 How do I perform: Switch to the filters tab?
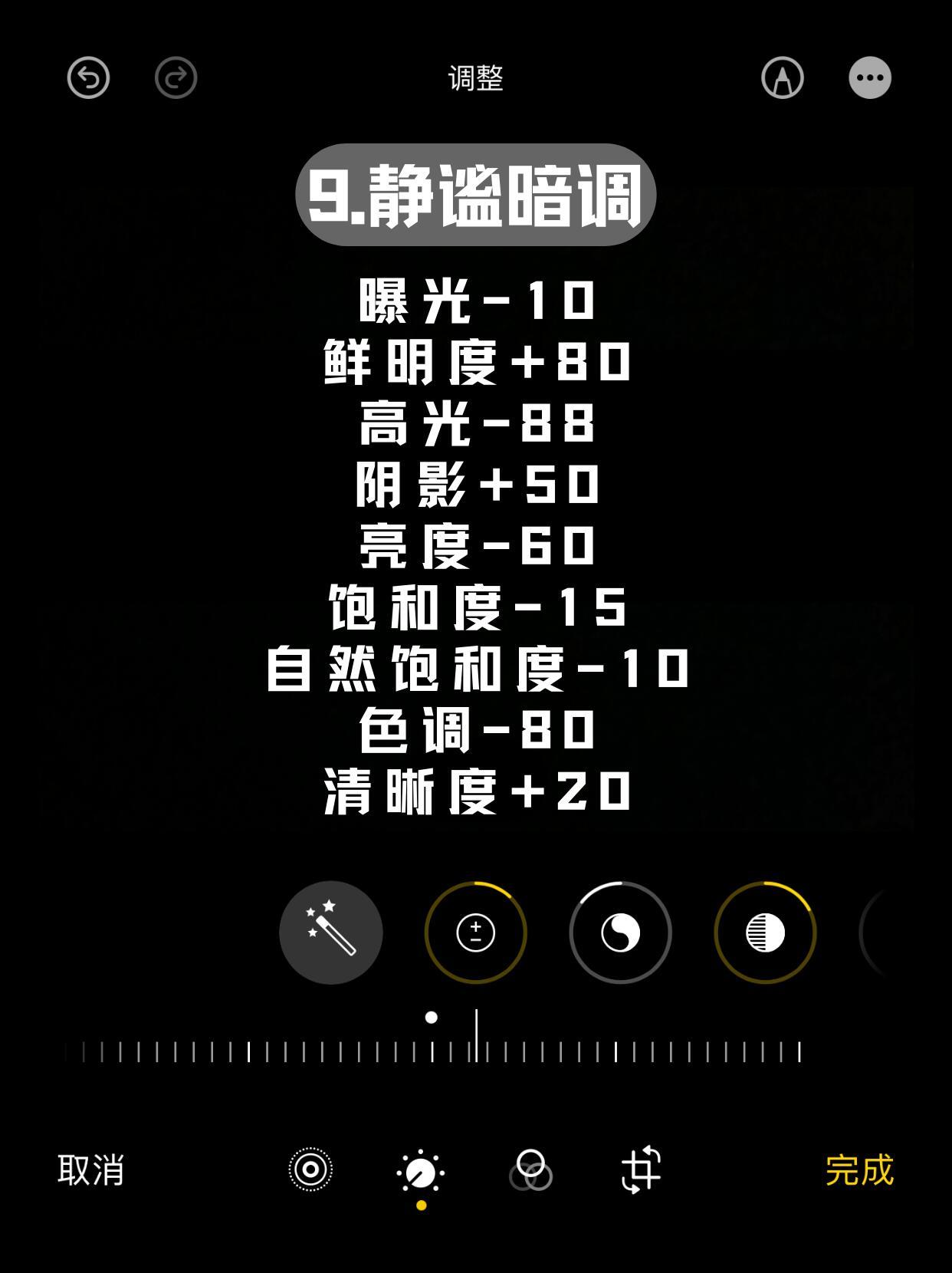530,1170
